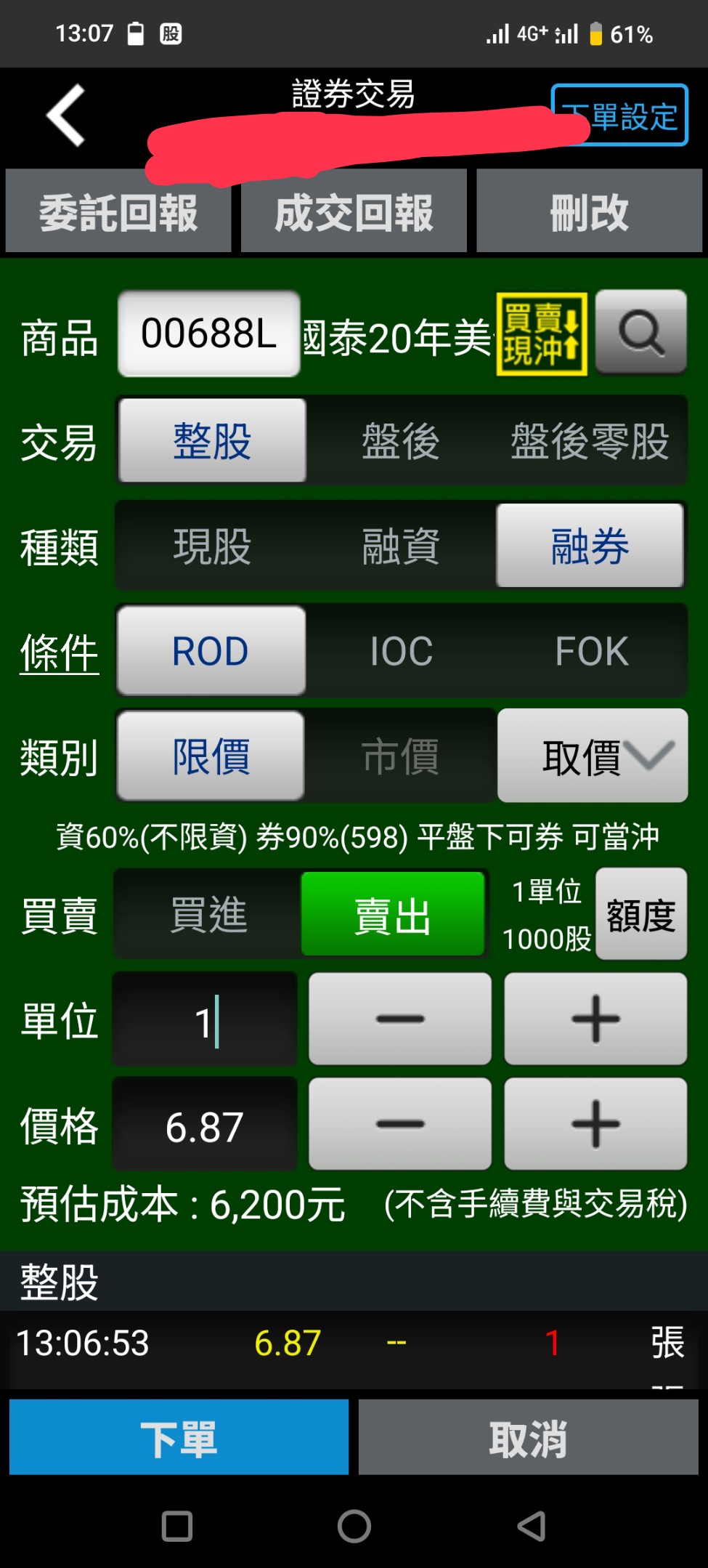Image resolution: width=708 pixels, height=1568 pixels.
Task: Switch to the 成交回報 tab
Action: coord(354,212)
